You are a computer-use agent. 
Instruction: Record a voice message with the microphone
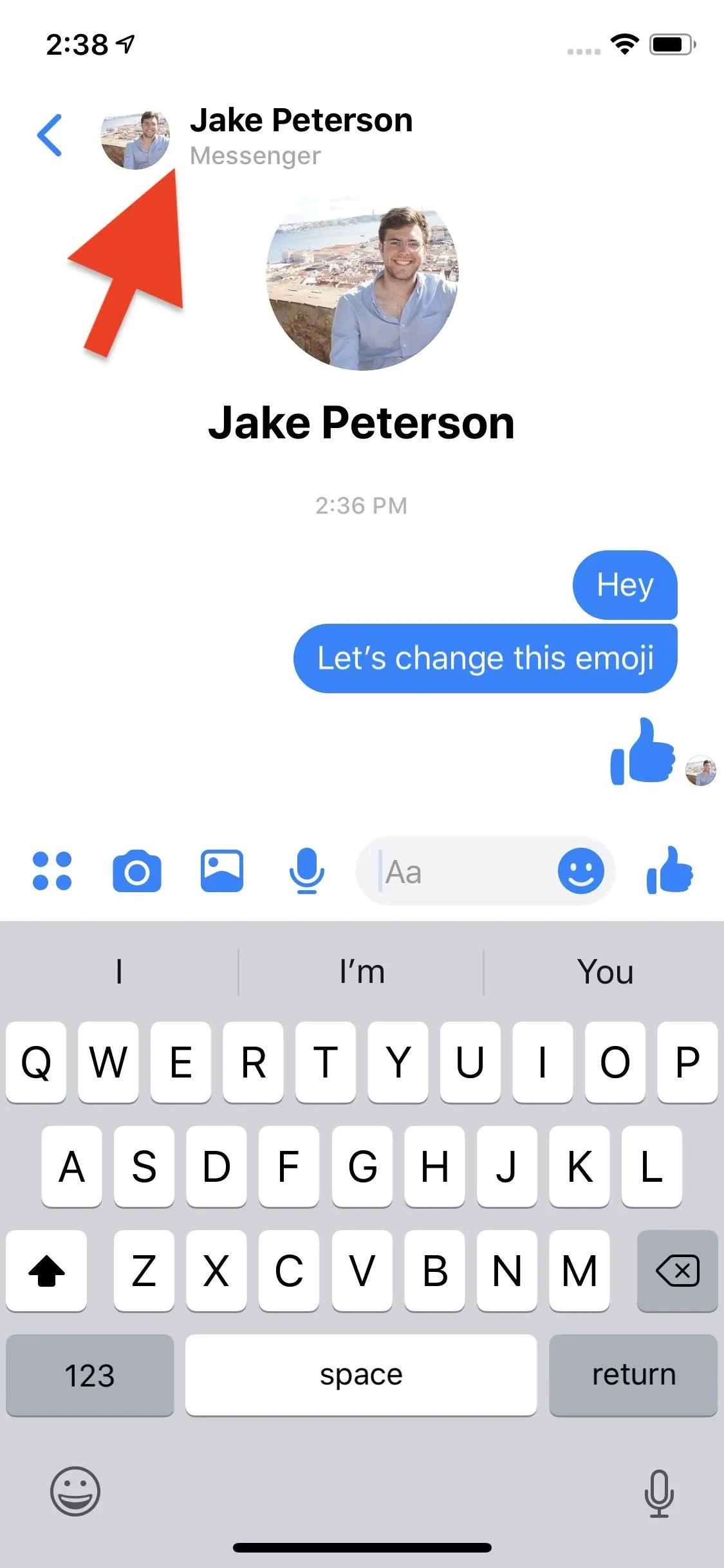coord(307,871)
